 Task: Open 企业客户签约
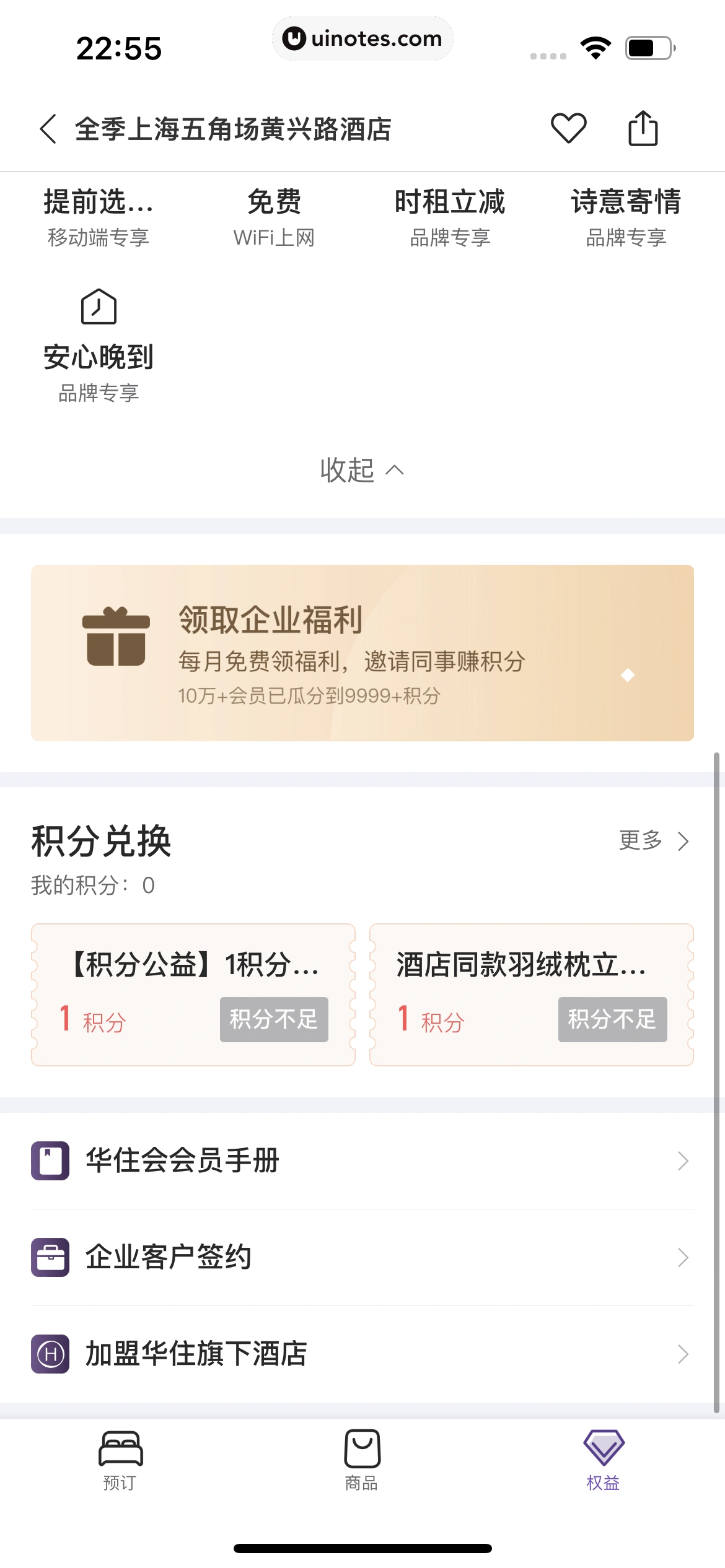tap(362, 1257)
